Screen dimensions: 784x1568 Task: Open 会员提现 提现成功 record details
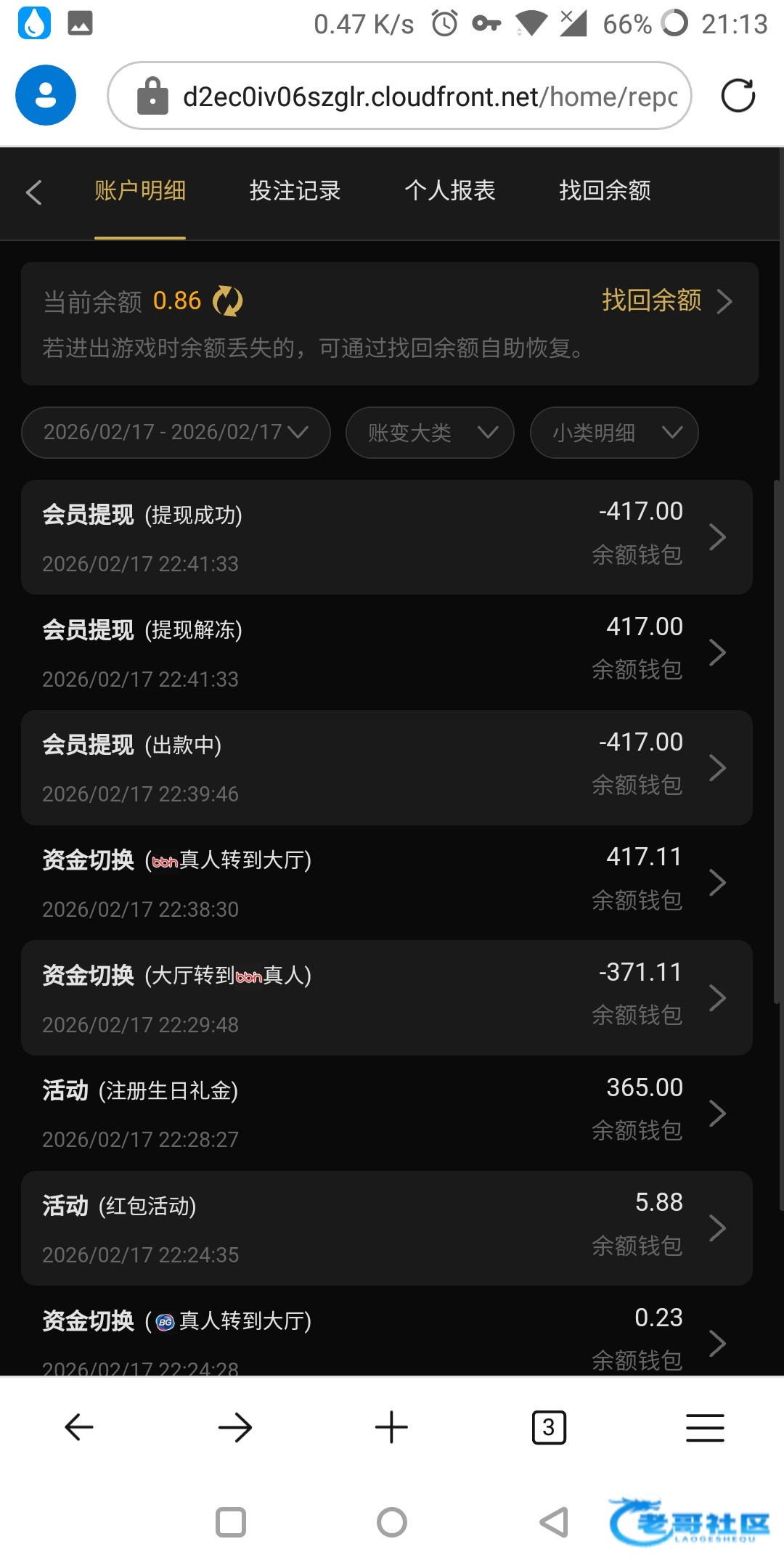(x=386, y=537)
